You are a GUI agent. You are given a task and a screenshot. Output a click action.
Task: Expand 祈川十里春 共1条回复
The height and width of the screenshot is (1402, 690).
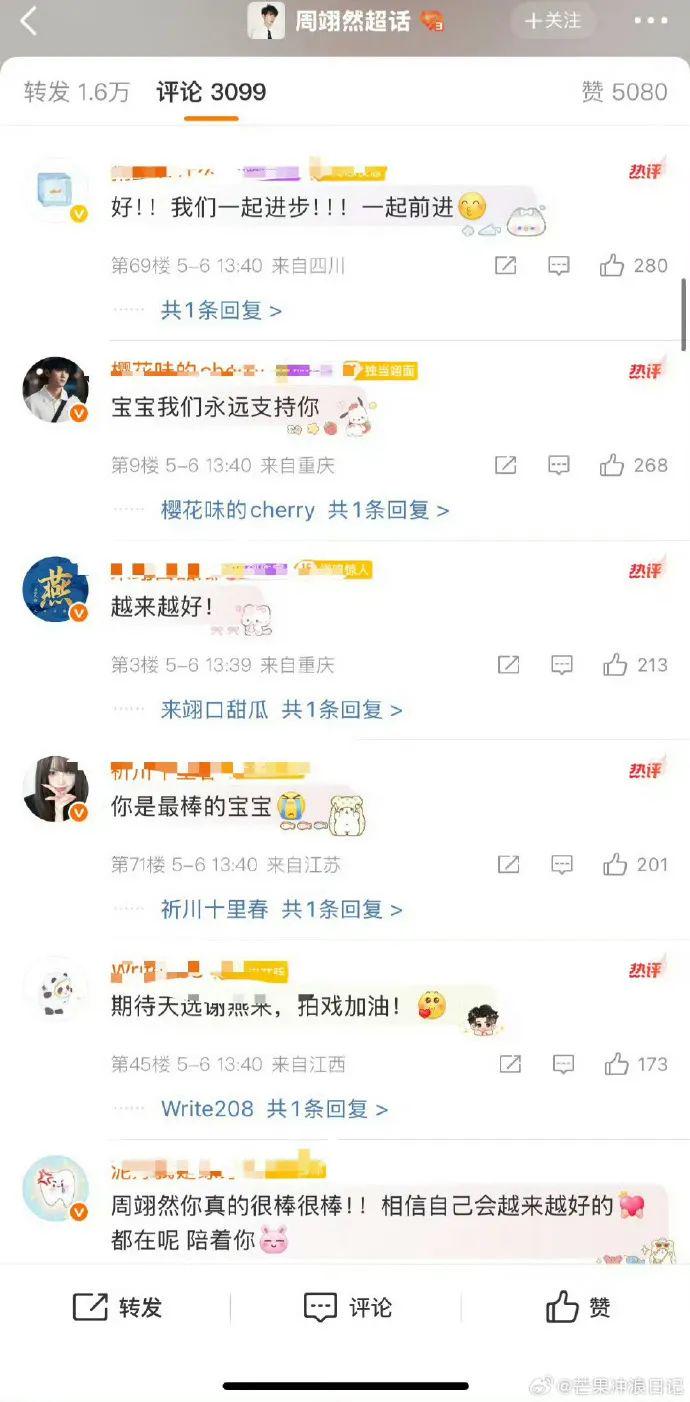click(281, 910)
